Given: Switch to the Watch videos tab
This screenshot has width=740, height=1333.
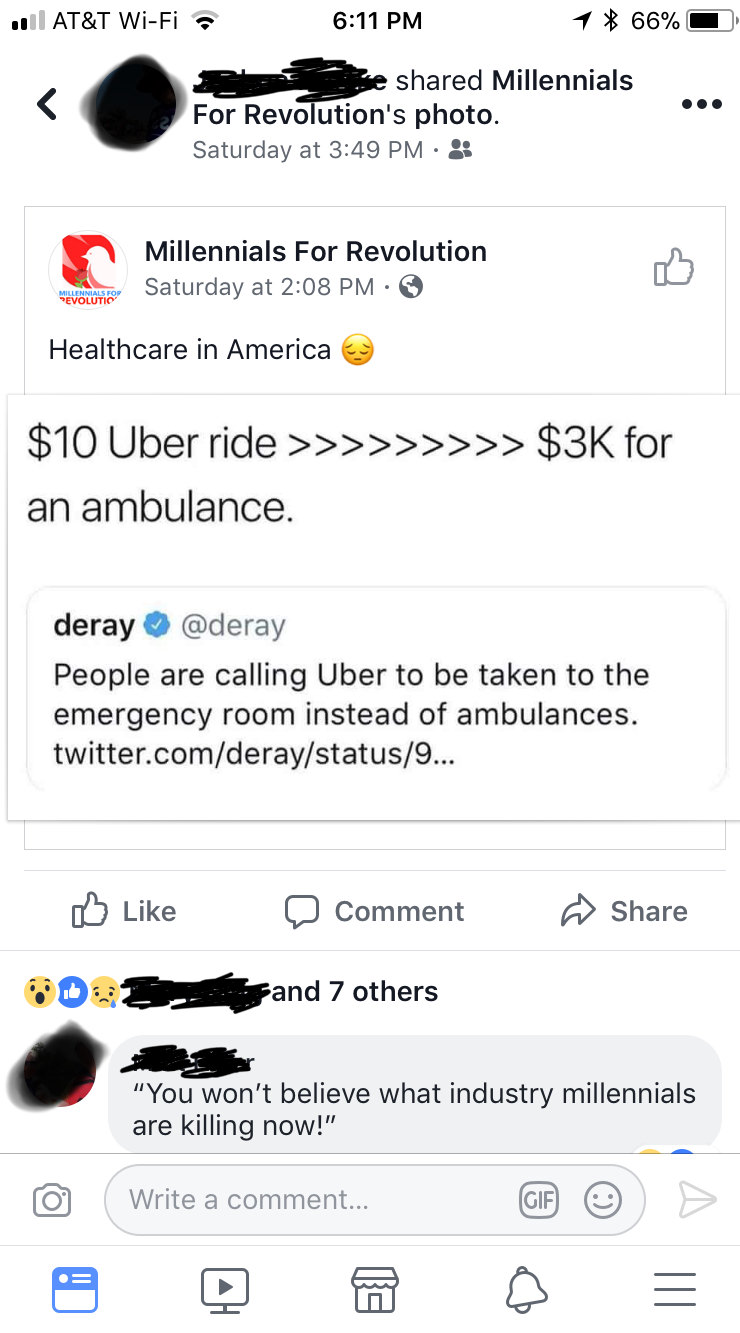Looking at the screenshot, I should 224,1289.
